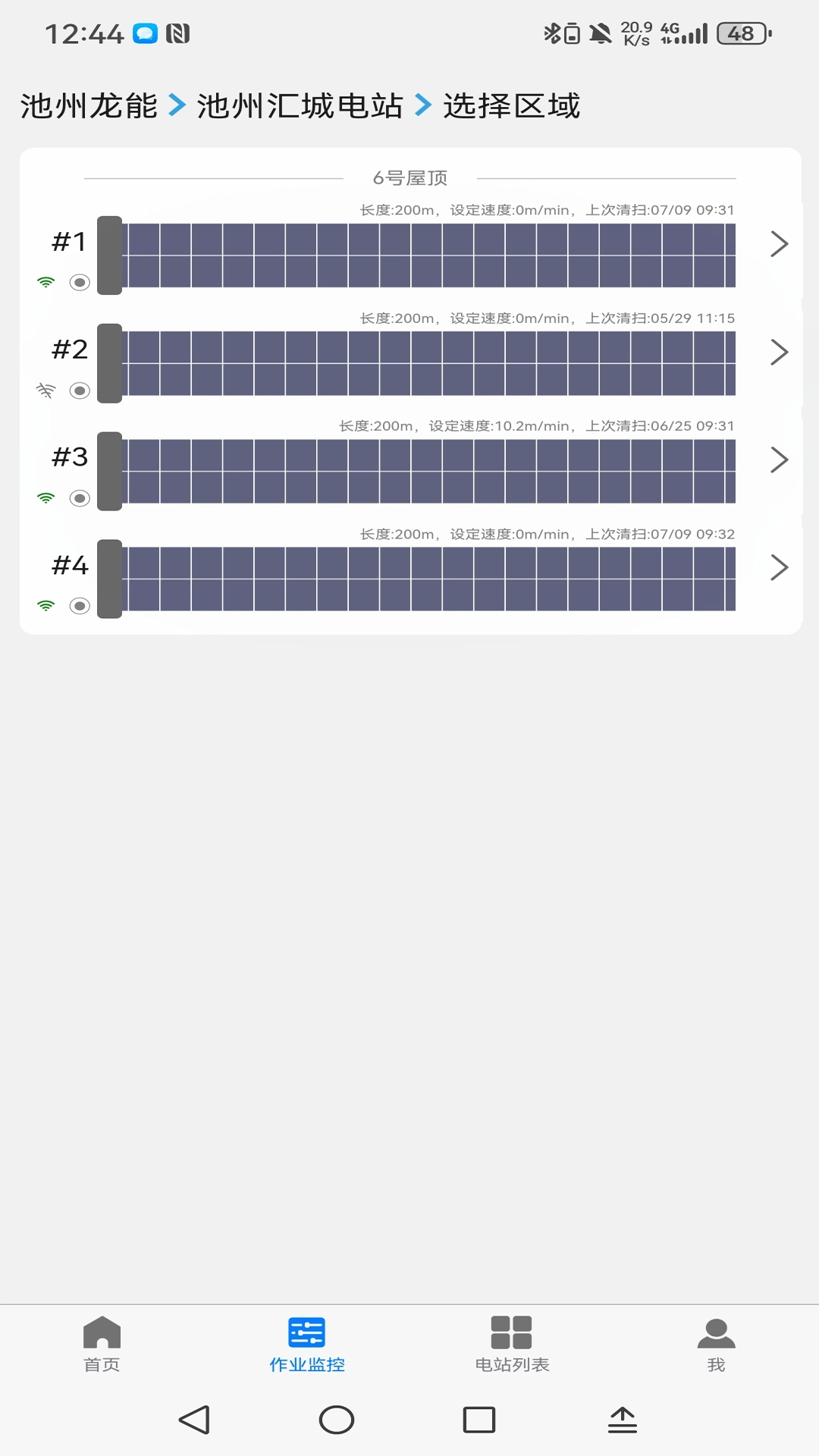Tap the eye icon under #3
The width and height of the screenshot is (819, 1456).
pos(80,498)
